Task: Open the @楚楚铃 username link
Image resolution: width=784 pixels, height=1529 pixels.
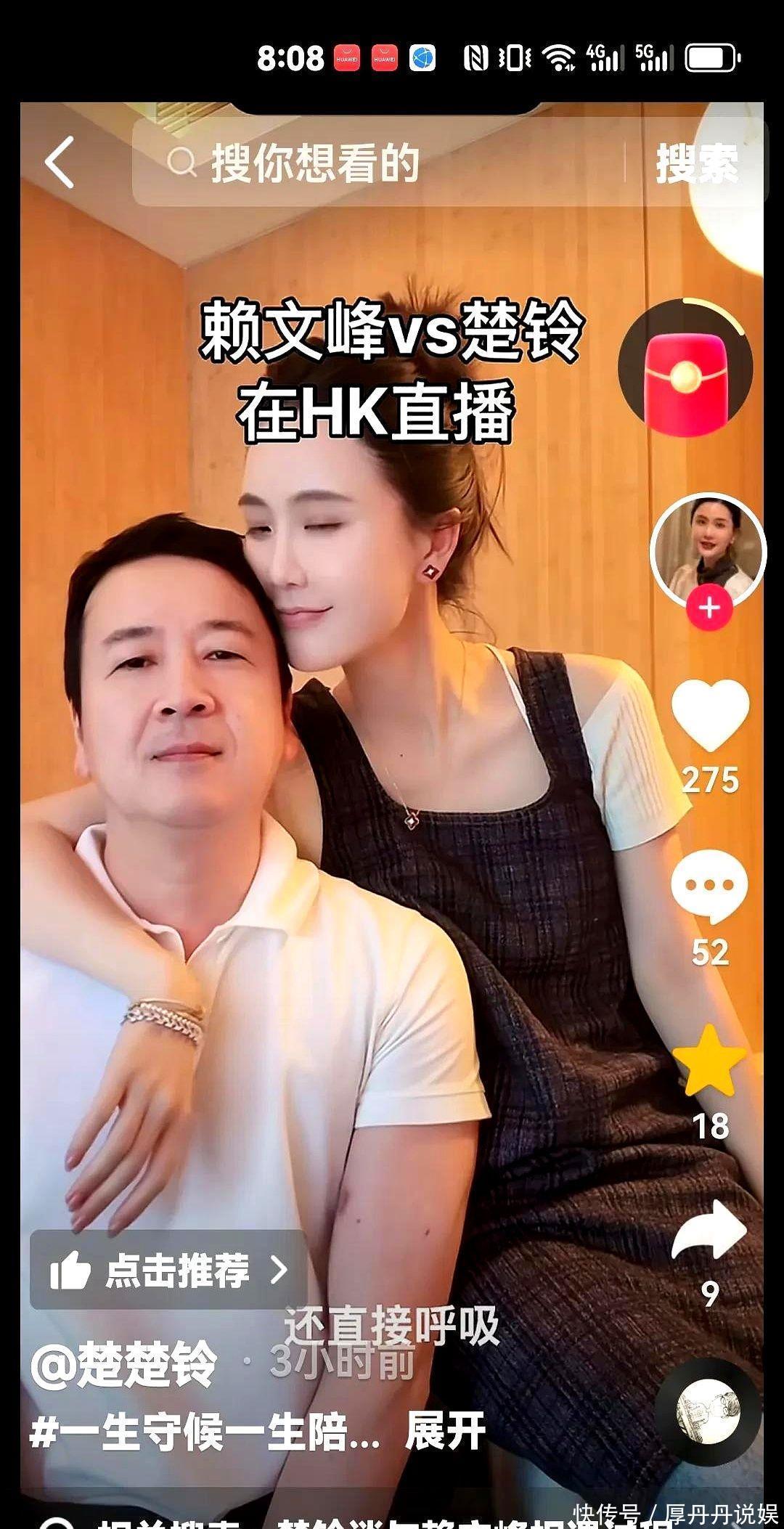Action: point(125,1363)
